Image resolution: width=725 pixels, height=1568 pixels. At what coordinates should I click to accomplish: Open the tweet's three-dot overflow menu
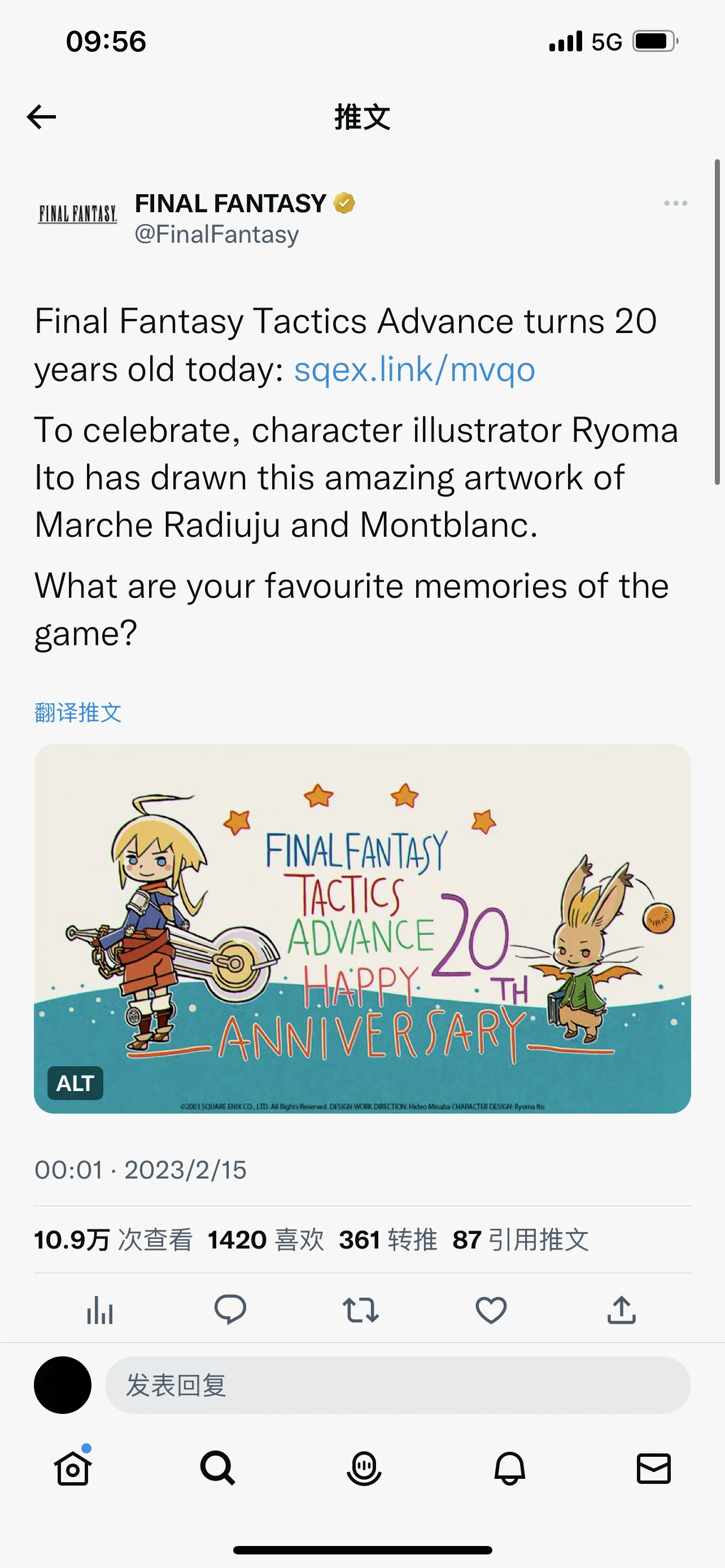coord(675,203)
